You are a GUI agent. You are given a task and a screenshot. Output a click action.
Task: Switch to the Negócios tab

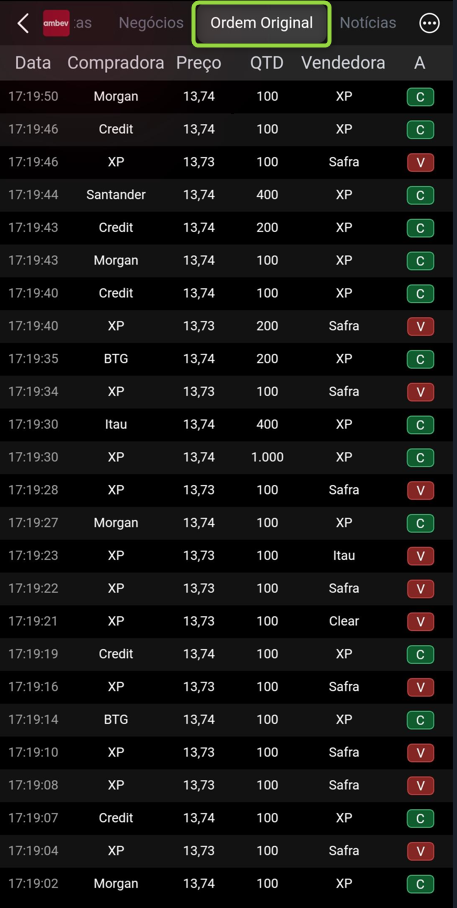[151, 23]
